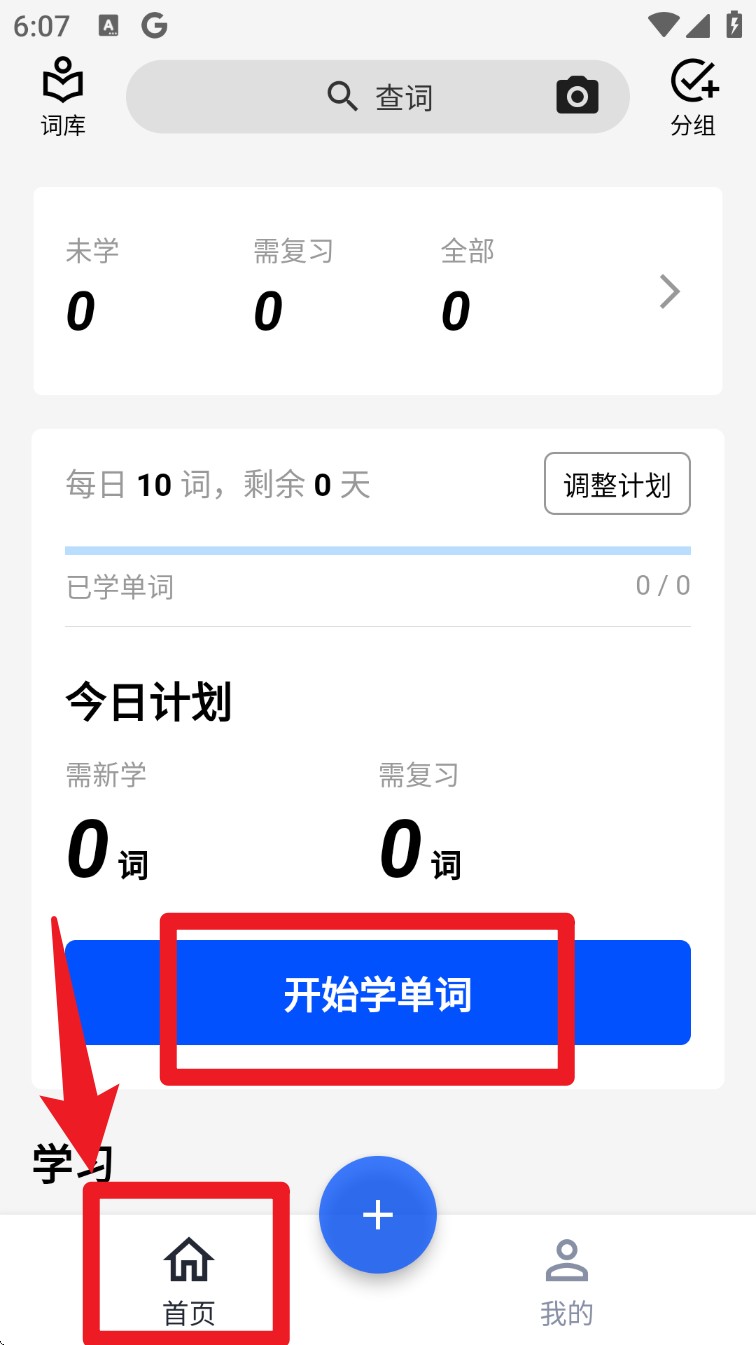Tap the blue plus floating button

[377, 1215]
